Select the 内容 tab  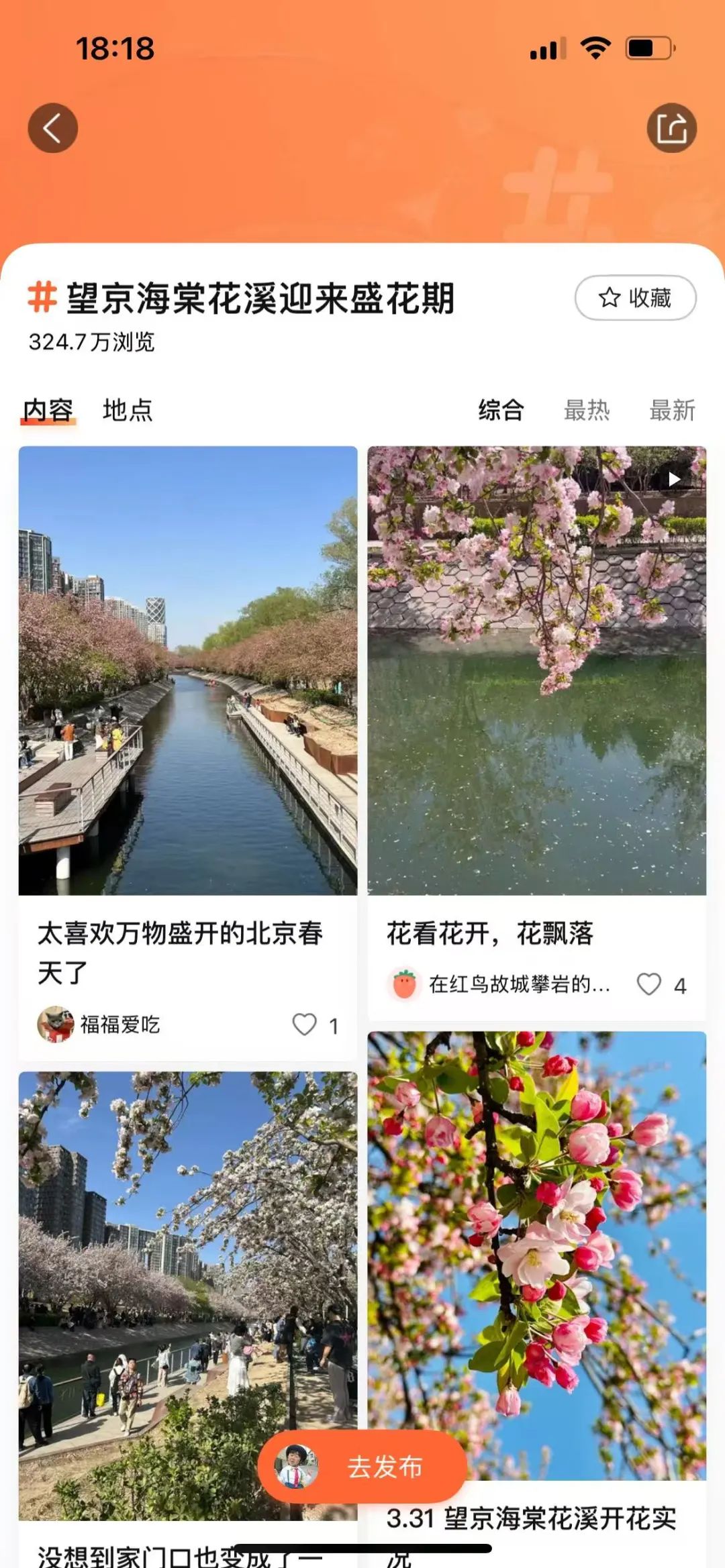48,410
